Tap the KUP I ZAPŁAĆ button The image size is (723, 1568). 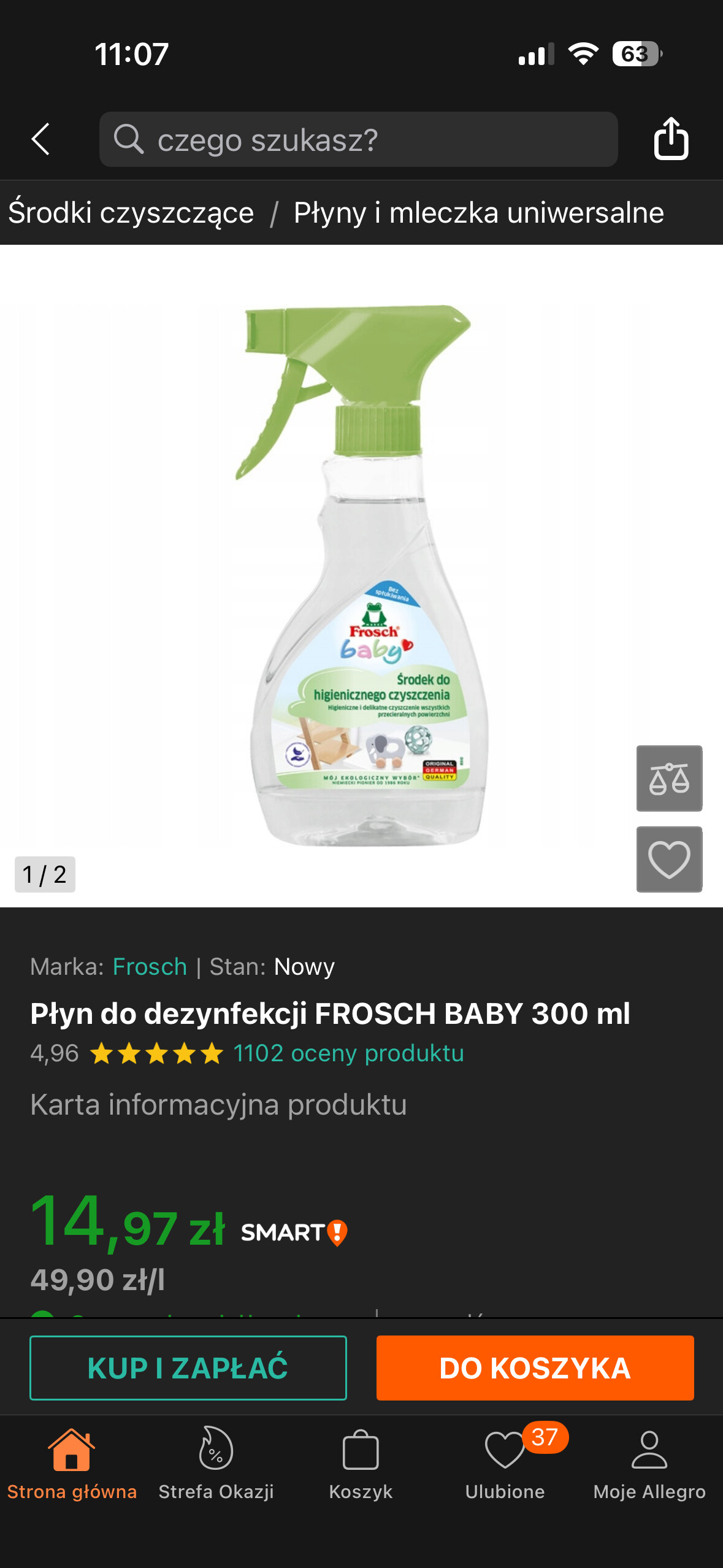188,1368
